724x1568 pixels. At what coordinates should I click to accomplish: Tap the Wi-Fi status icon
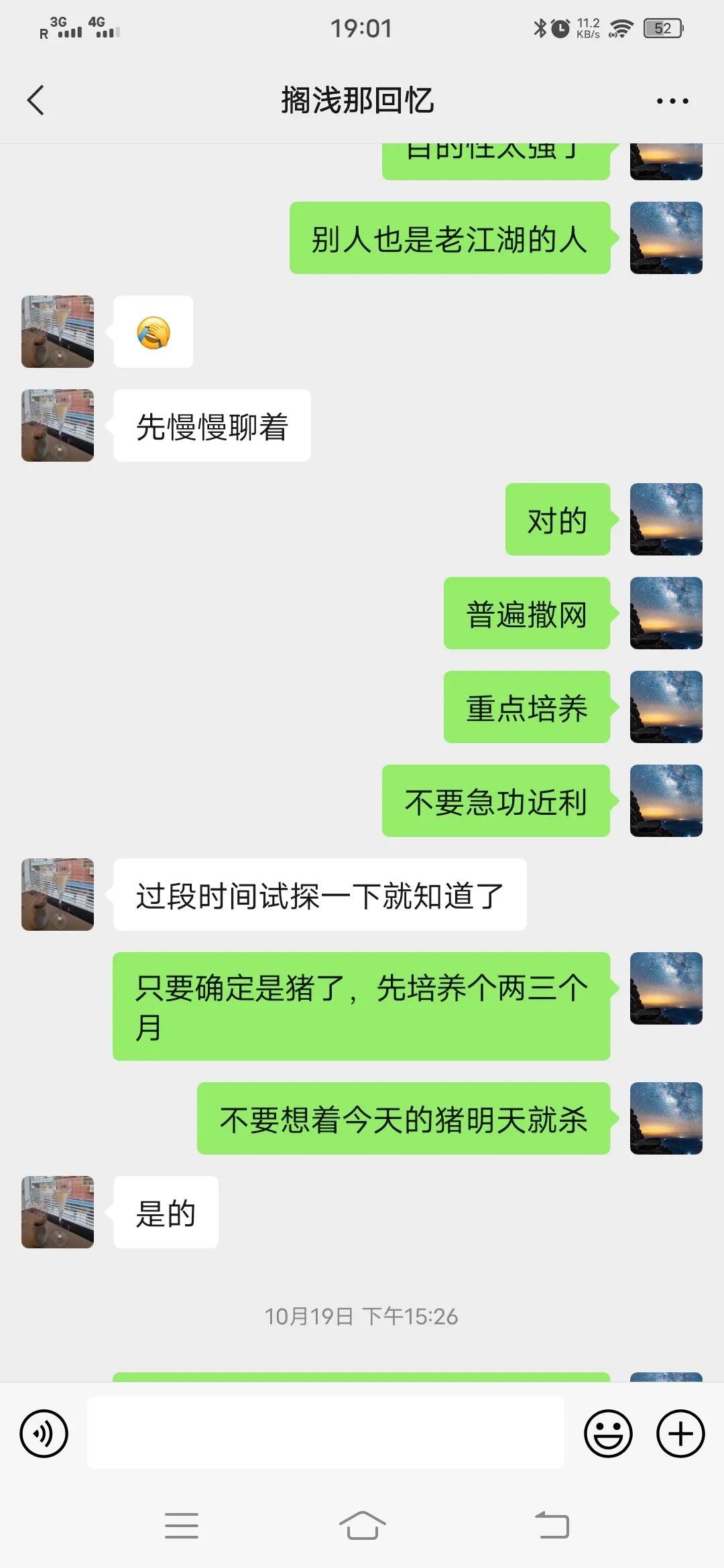(620, 28)
